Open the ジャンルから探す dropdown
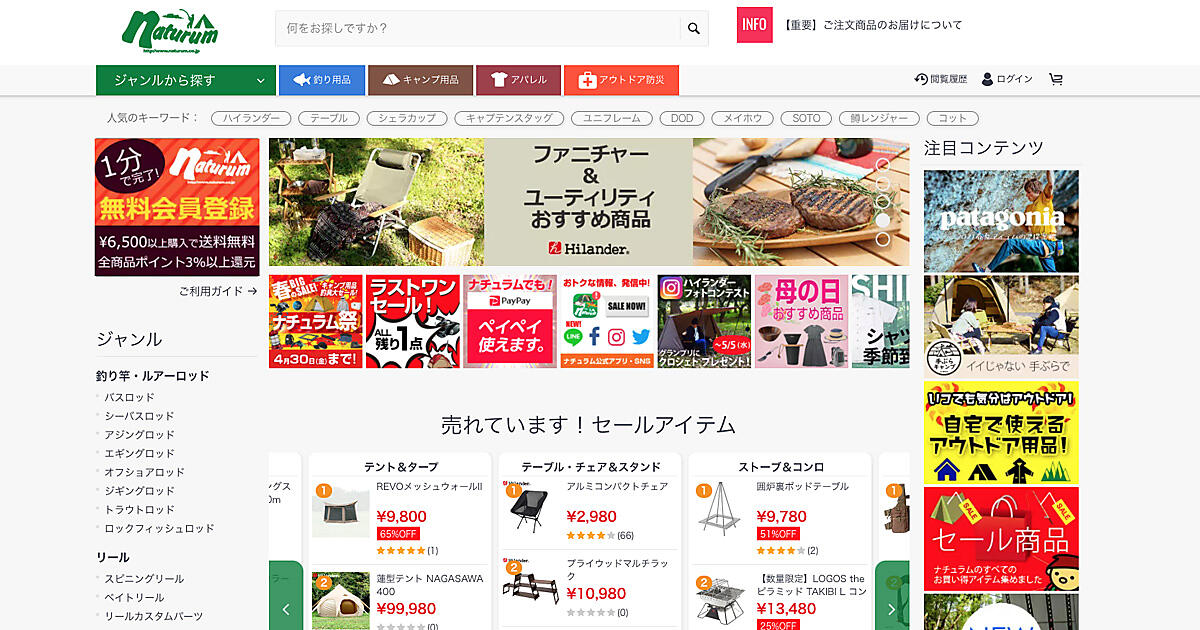Viewport: 1200px width, 630px height. [185, 80]
